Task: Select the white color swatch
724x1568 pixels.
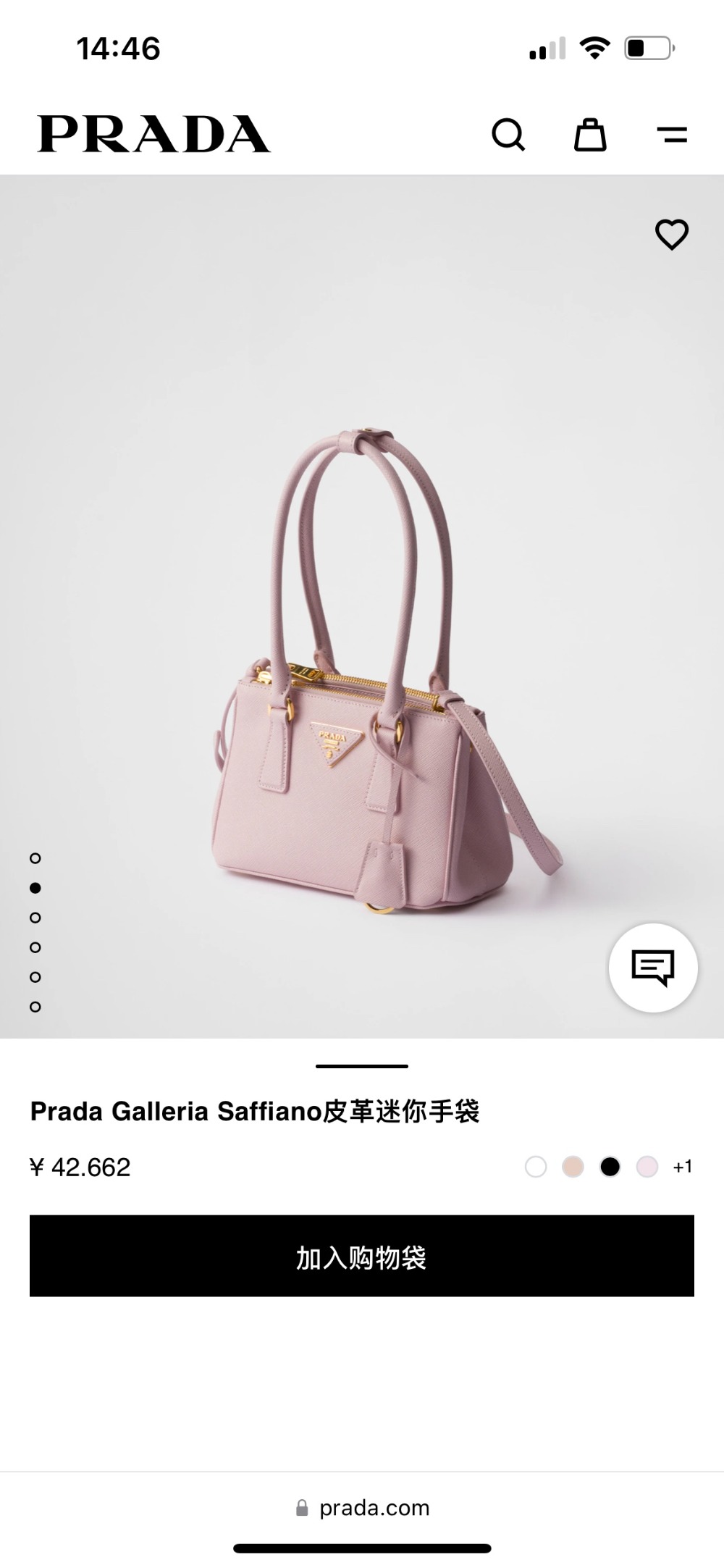Action: 536,1167
